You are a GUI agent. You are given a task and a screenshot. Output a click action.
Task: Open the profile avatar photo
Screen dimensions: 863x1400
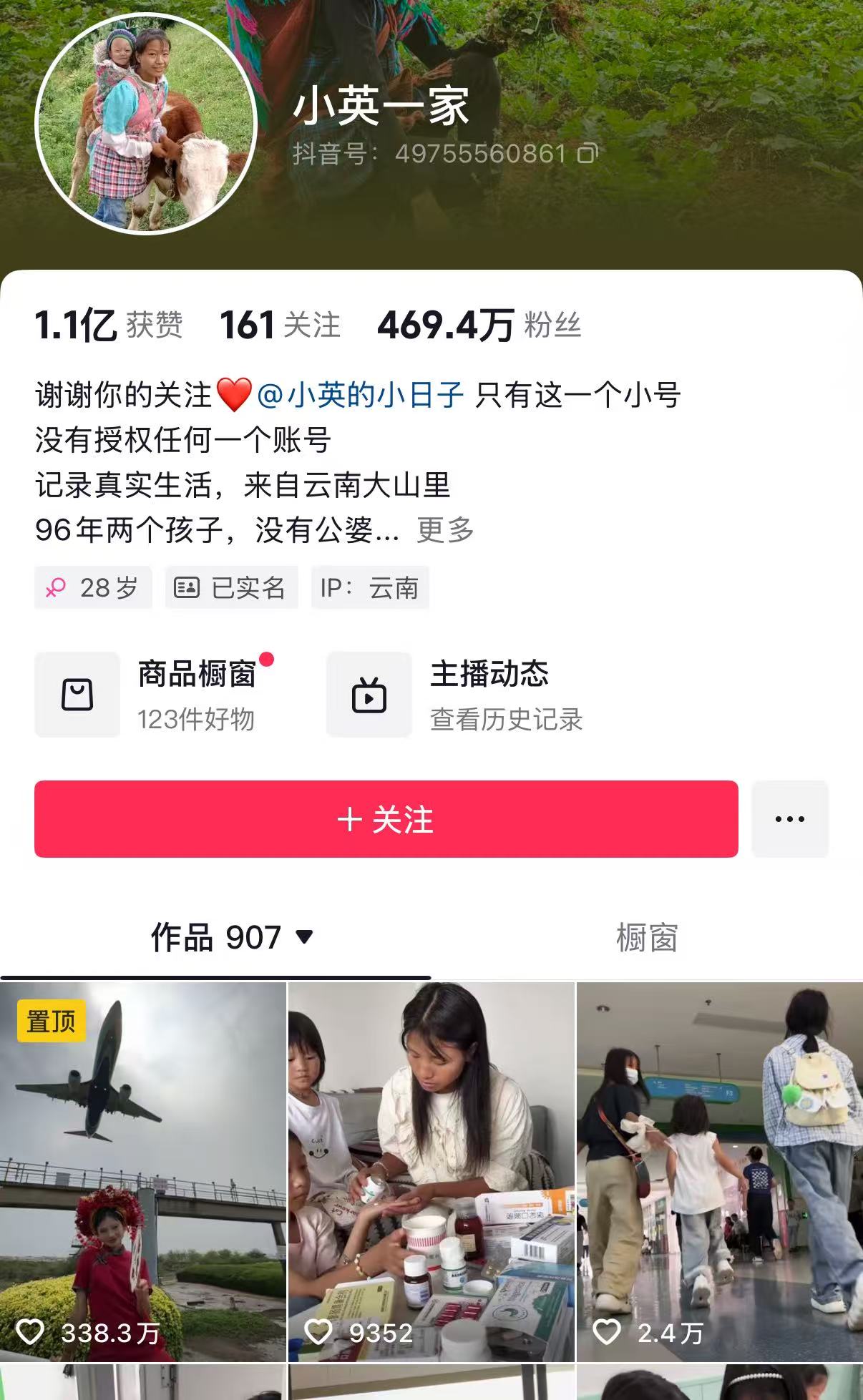[x=146, y=124]
